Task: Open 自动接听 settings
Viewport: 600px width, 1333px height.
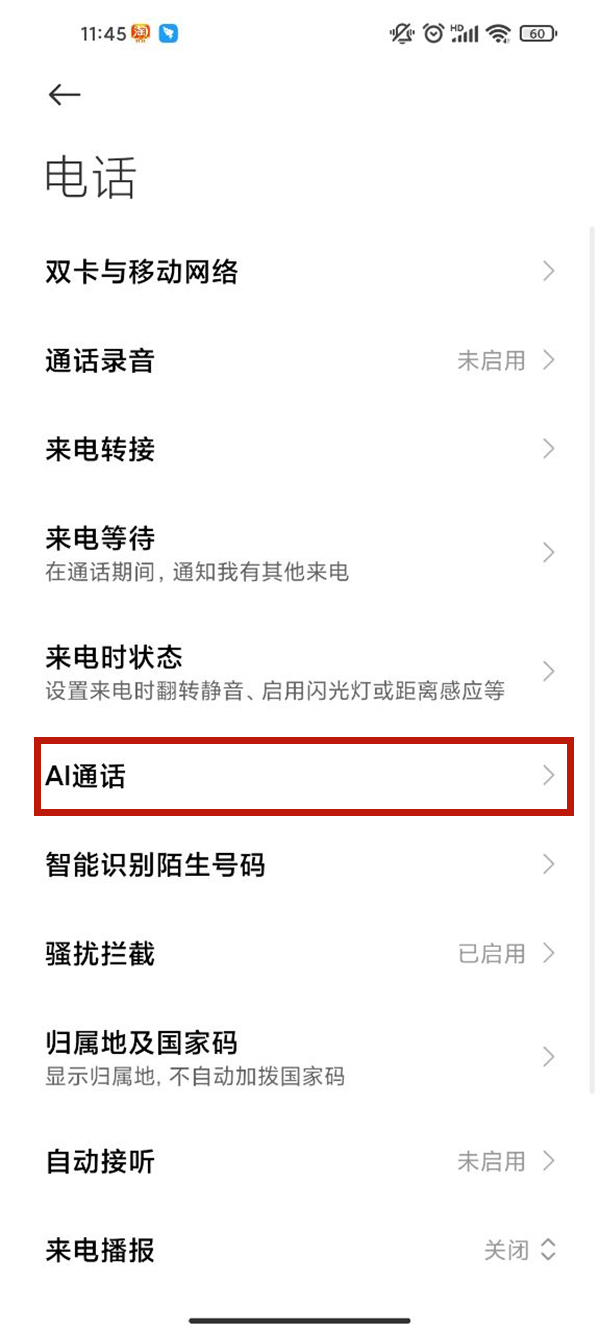Action: click(300, 1161)
